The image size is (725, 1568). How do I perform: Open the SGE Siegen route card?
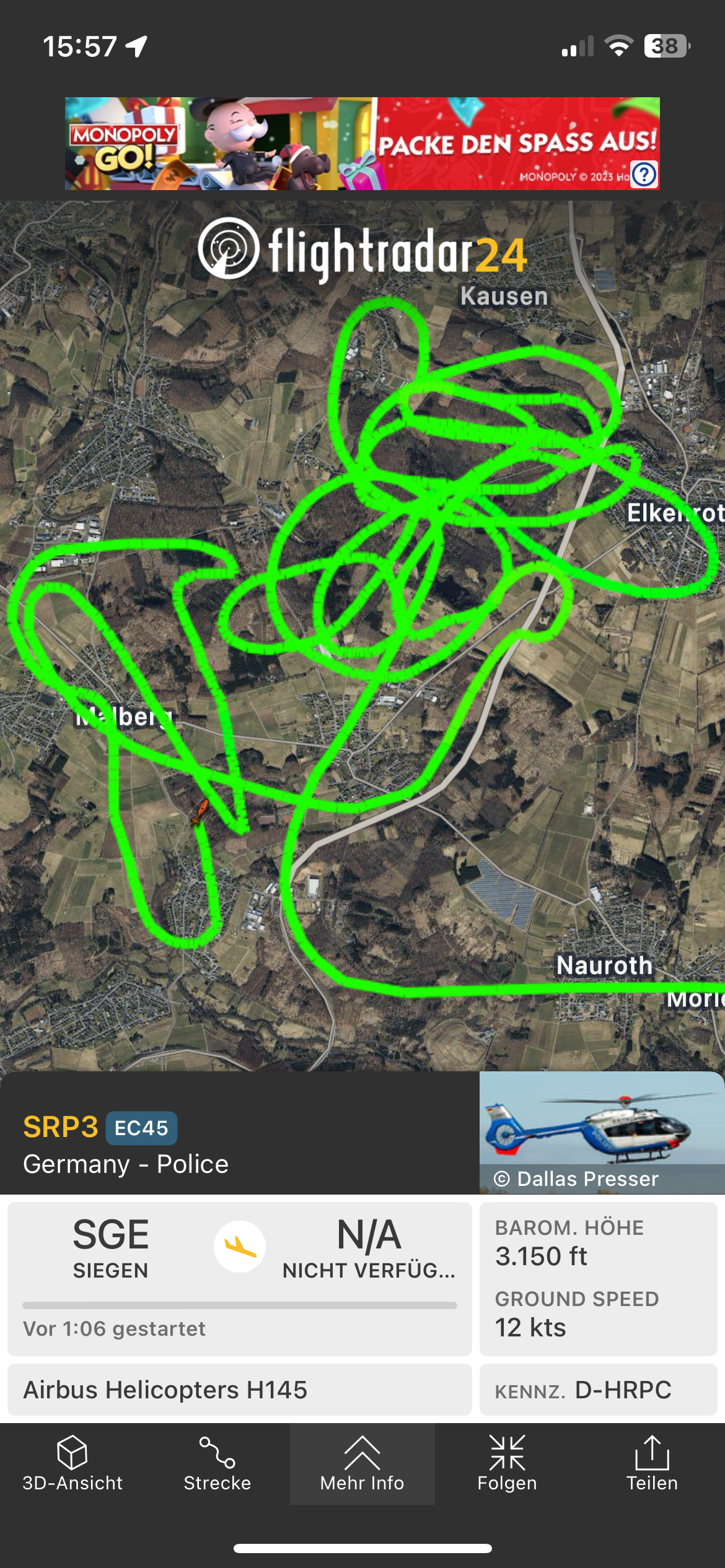click(240, 1279)
